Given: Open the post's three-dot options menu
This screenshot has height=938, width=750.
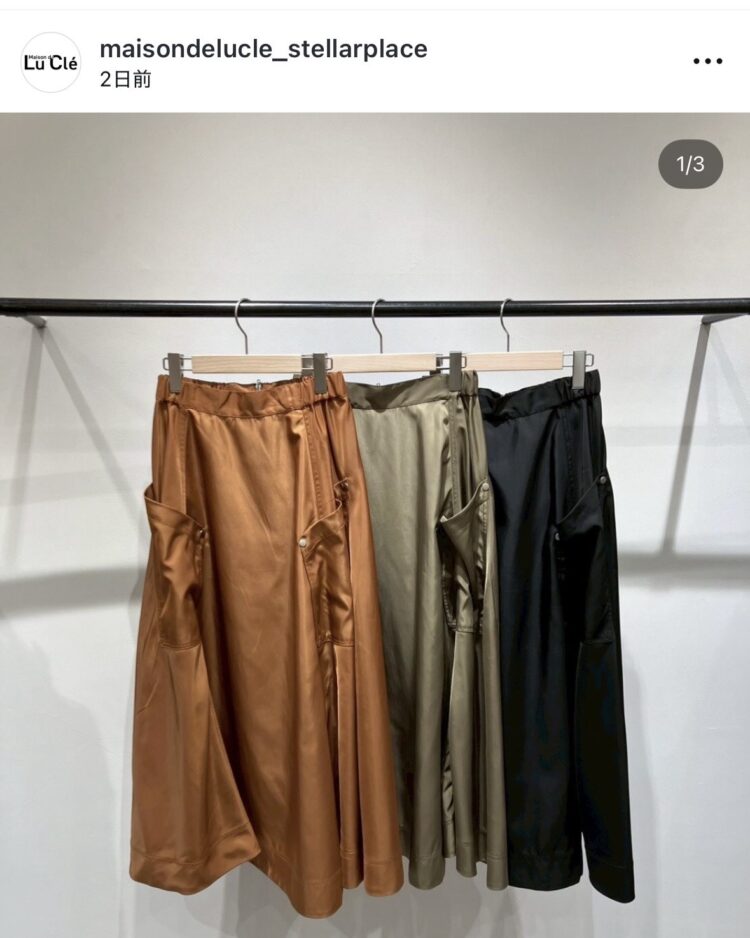Looking at the screenshot, I should click(707, 61).
